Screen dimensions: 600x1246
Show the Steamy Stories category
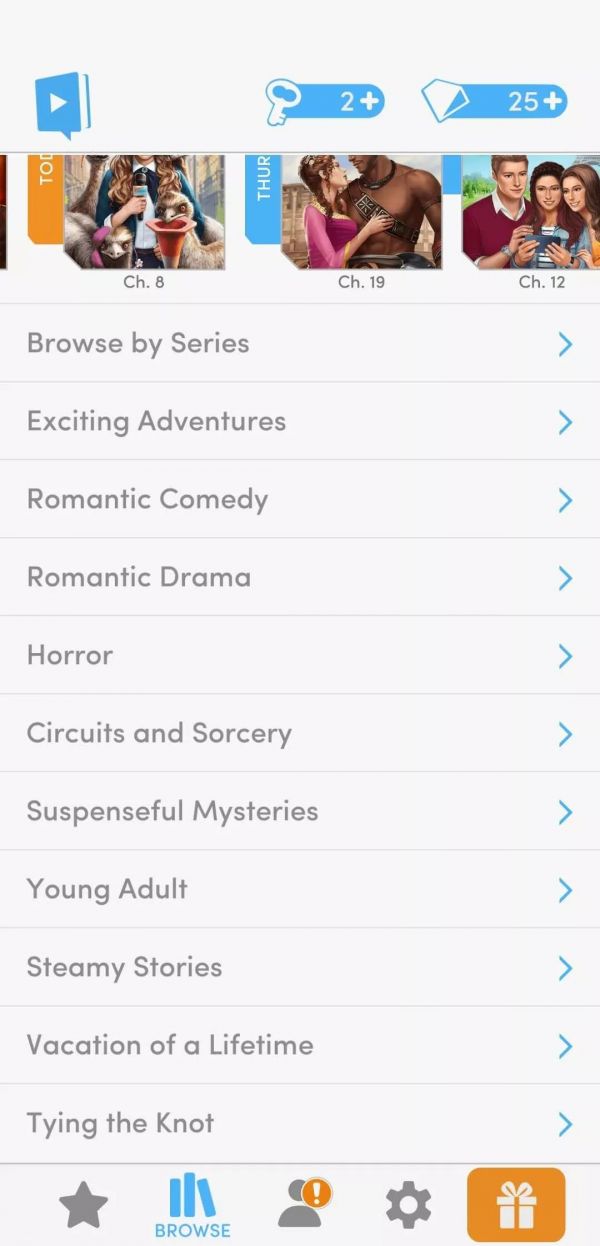coord(300,967)
